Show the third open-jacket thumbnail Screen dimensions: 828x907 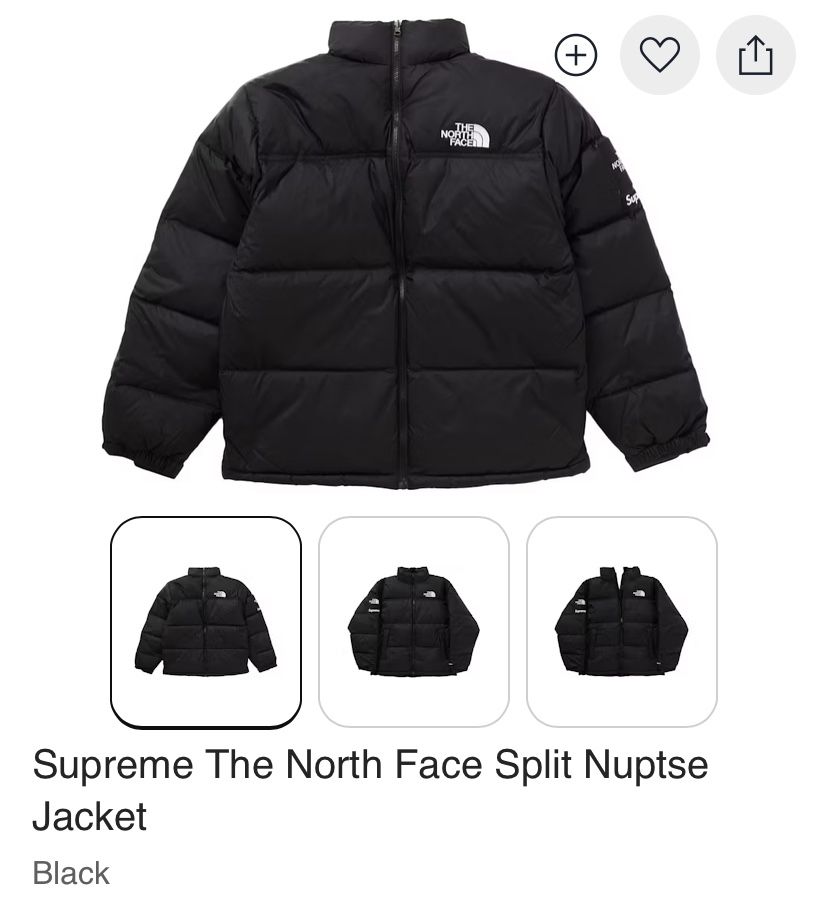622,621
